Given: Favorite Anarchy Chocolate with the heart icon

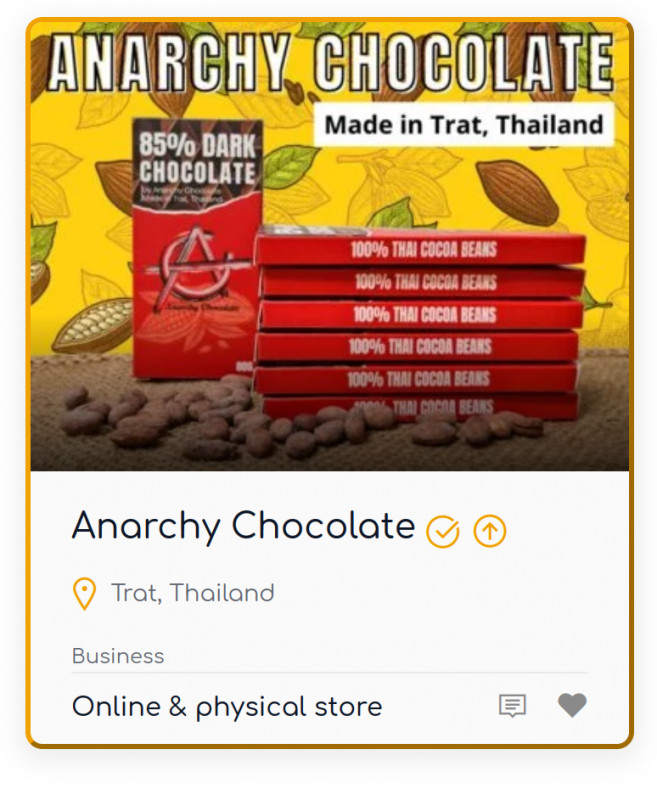Looking at the screenshot, I should click(572, 706).
